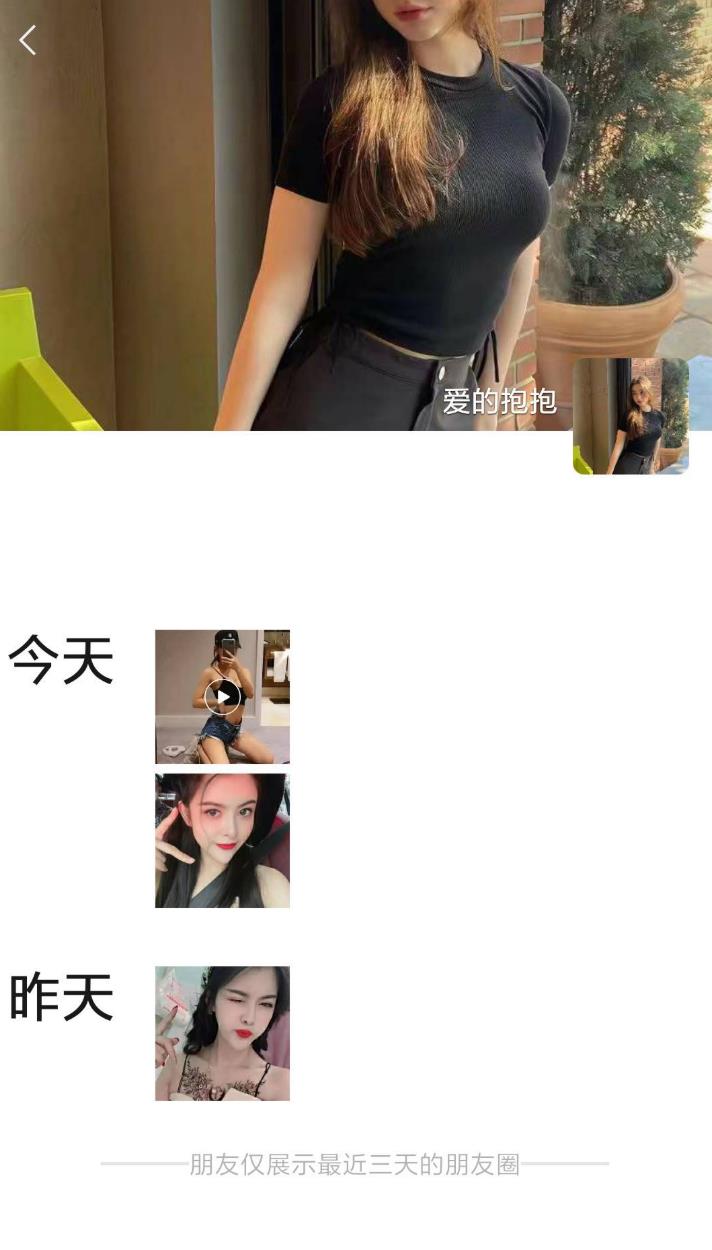
Task: Open the profile avatar of 爱的抱抱
Action: 630,416
